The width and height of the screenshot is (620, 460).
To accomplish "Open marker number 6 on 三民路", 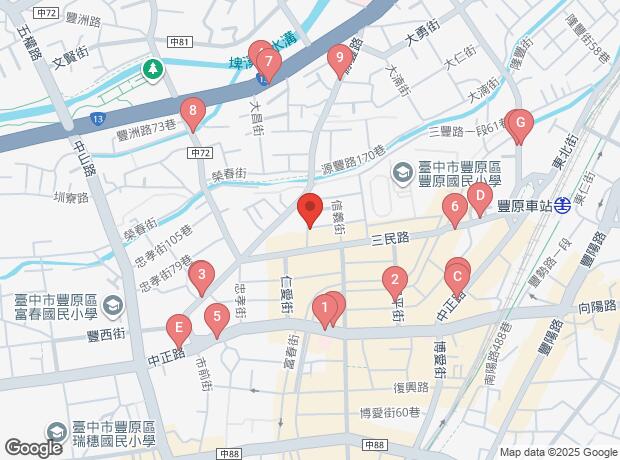I will click(455, 210).
